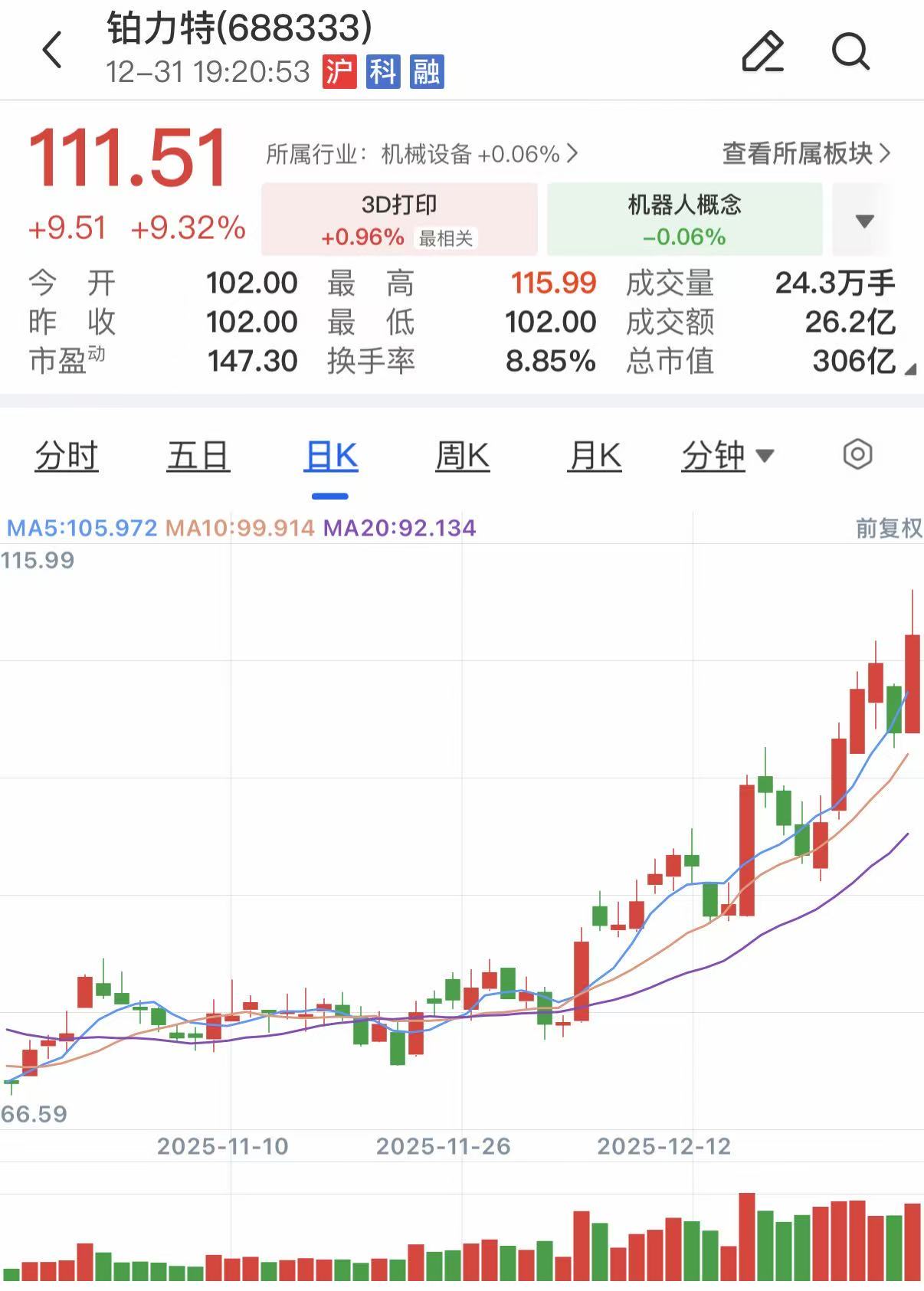924x1291 pixels.
Task: Open the 3D打印 sector chip
Action: 399,220
